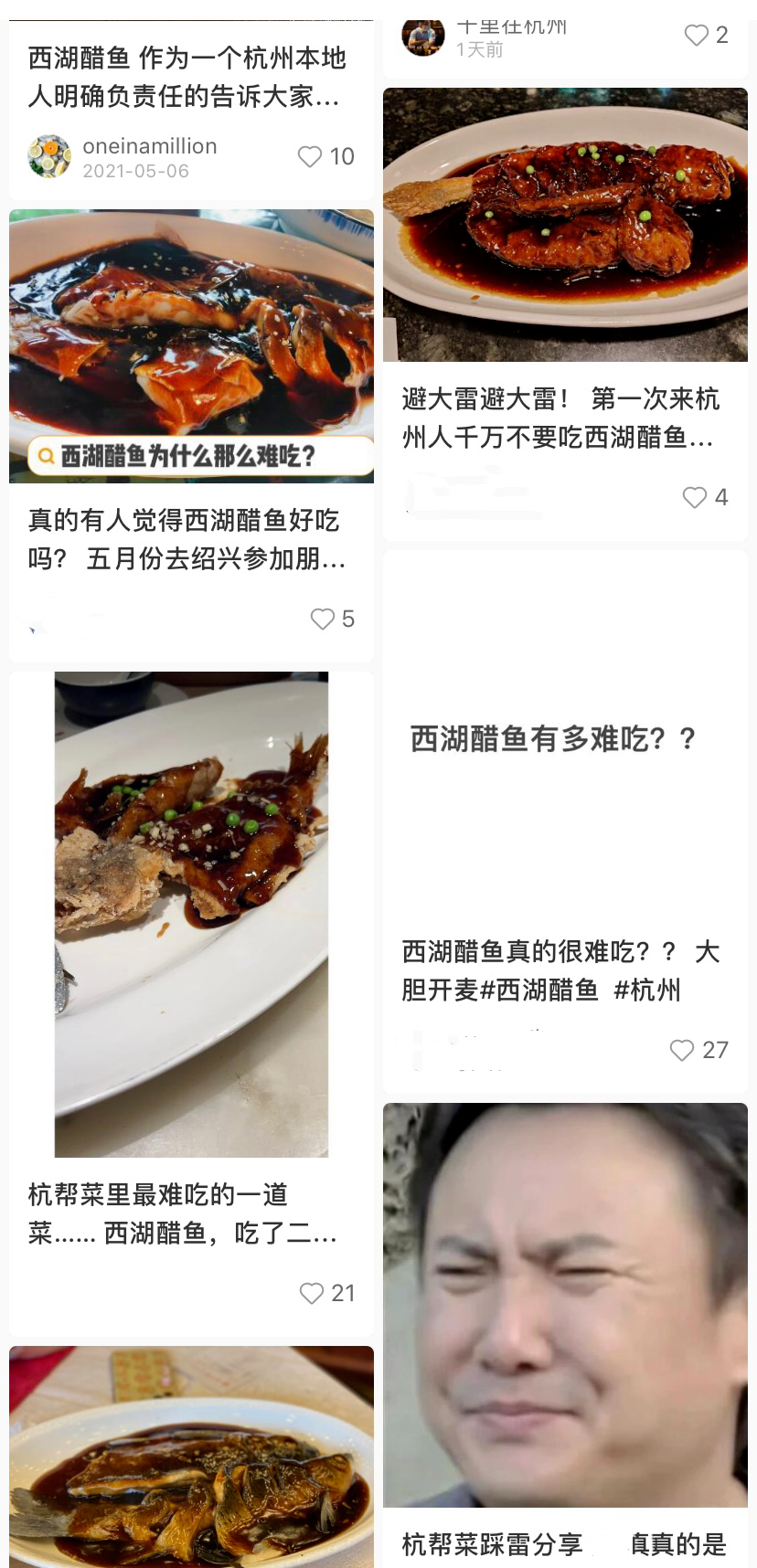Like the post with 27 likes
757x1568 pixels.
coord(682,1050)
